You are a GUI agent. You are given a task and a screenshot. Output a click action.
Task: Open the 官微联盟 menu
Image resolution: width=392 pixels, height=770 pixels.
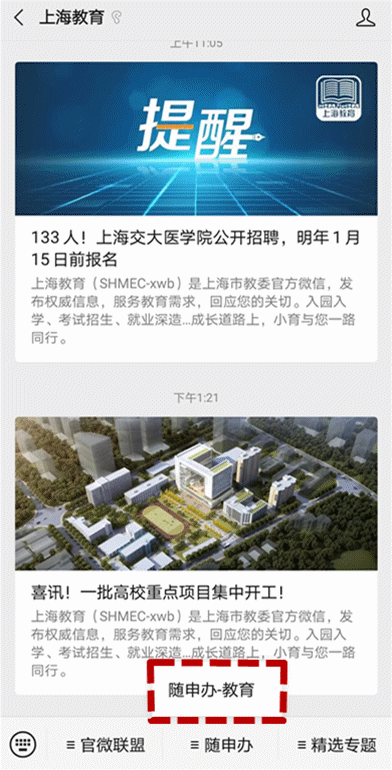click(106, 744)
